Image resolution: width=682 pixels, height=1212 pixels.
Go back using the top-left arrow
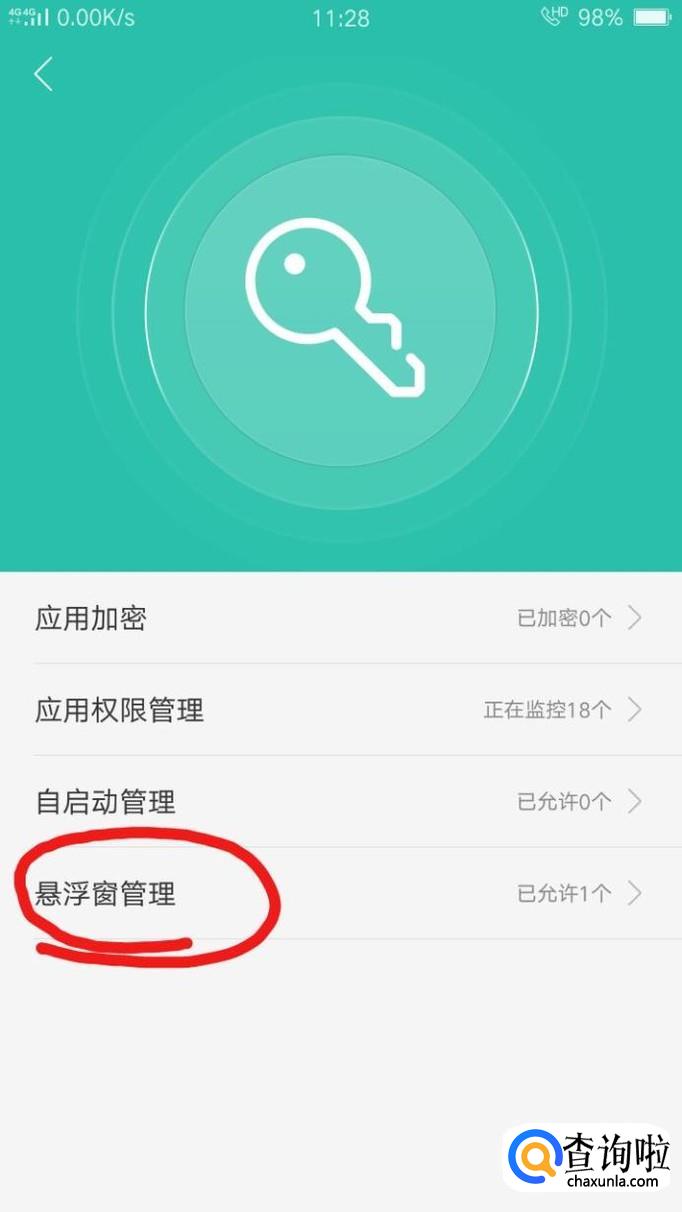[43, 74]
